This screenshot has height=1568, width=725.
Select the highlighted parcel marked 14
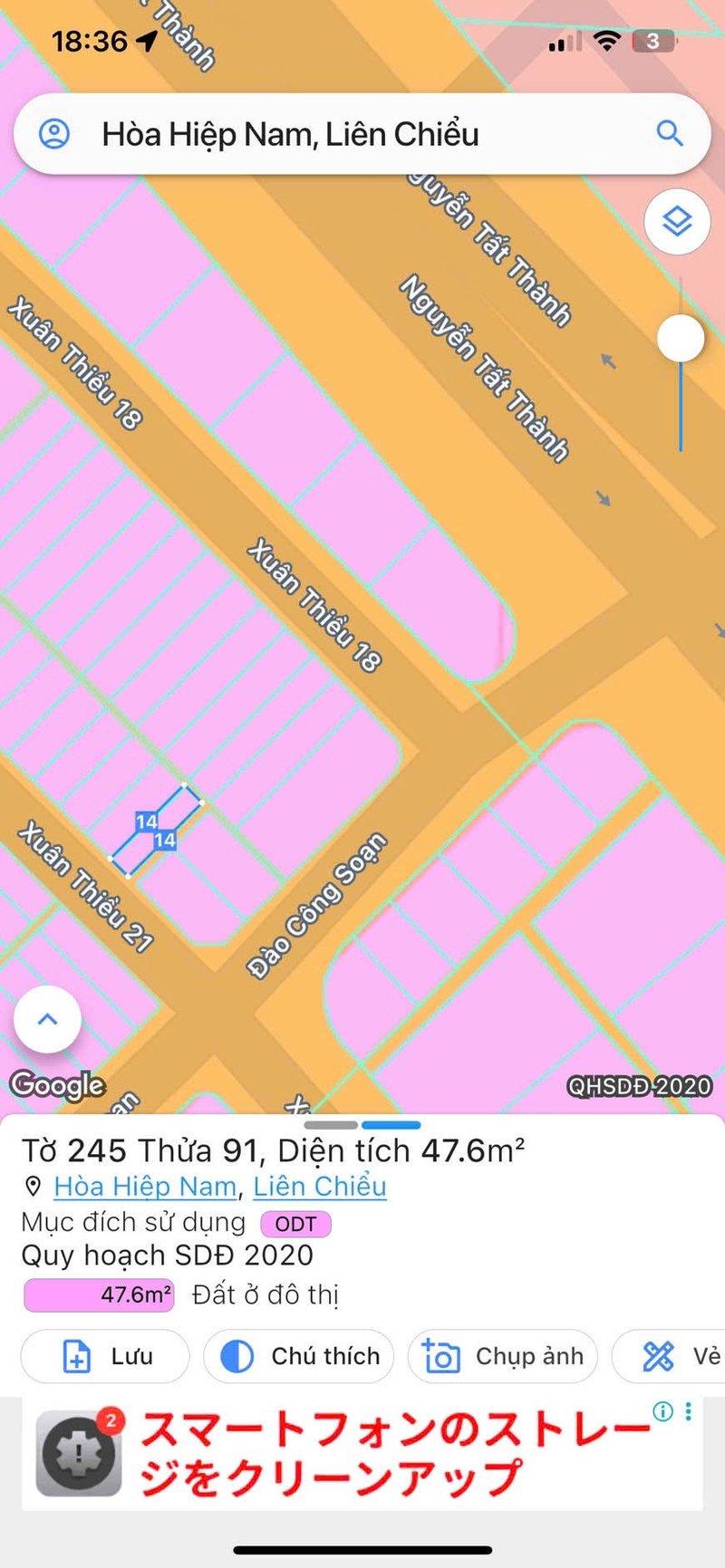point(156,831)
